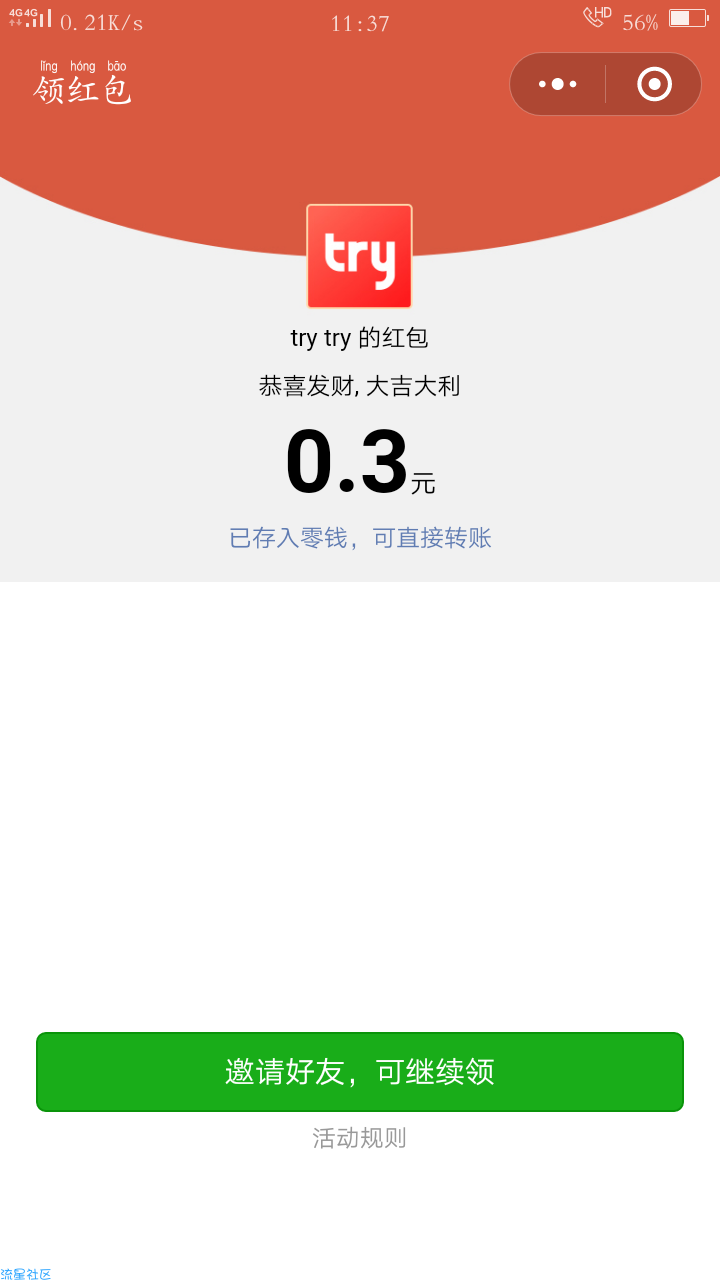Close the mini program via the circle icon
Image resolution: width=720 pixels, height=1280 pixels.
tap(654, 84)
